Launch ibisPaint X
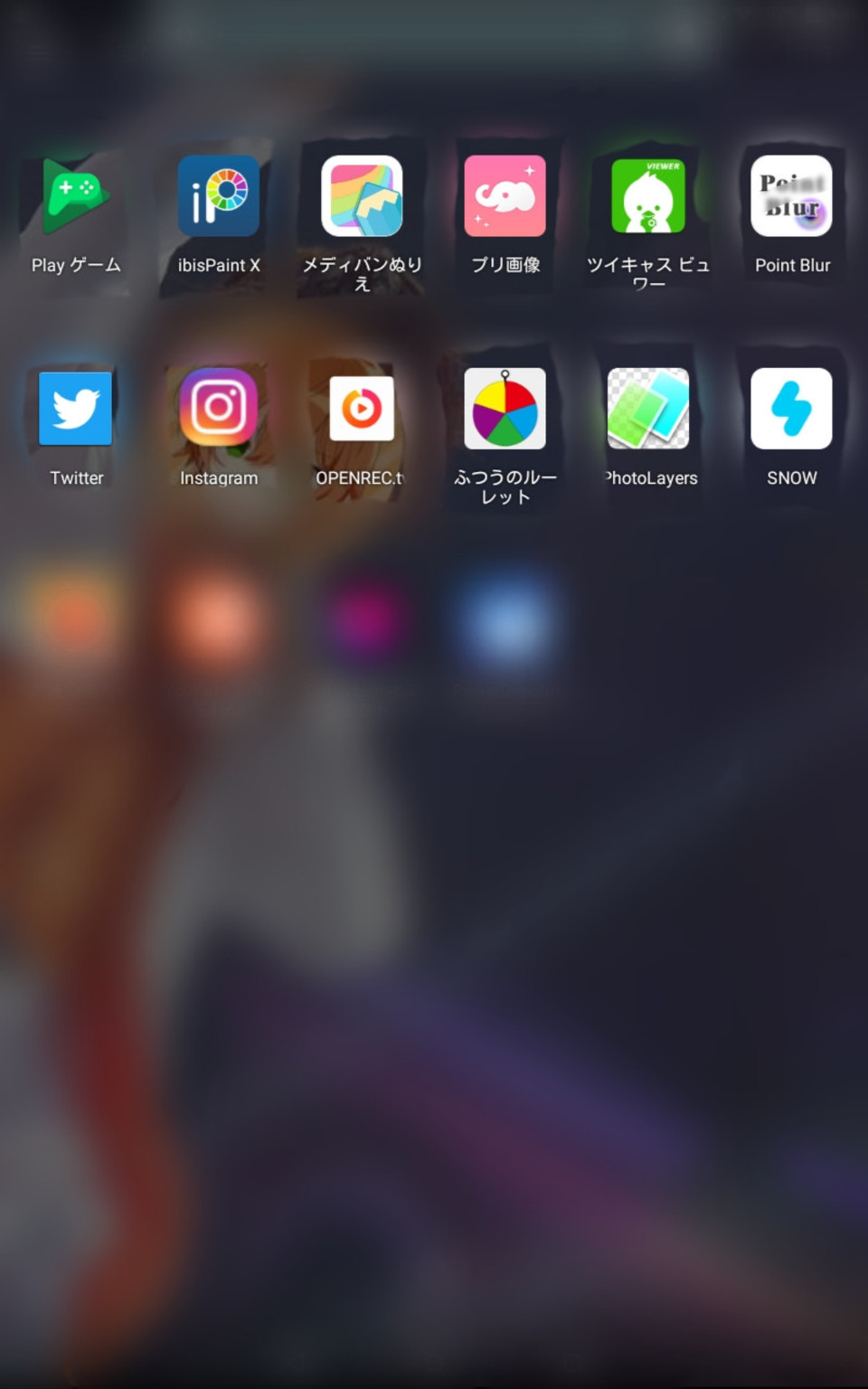The height and width of the screenshot is (1389, 868). coord(219,196)
